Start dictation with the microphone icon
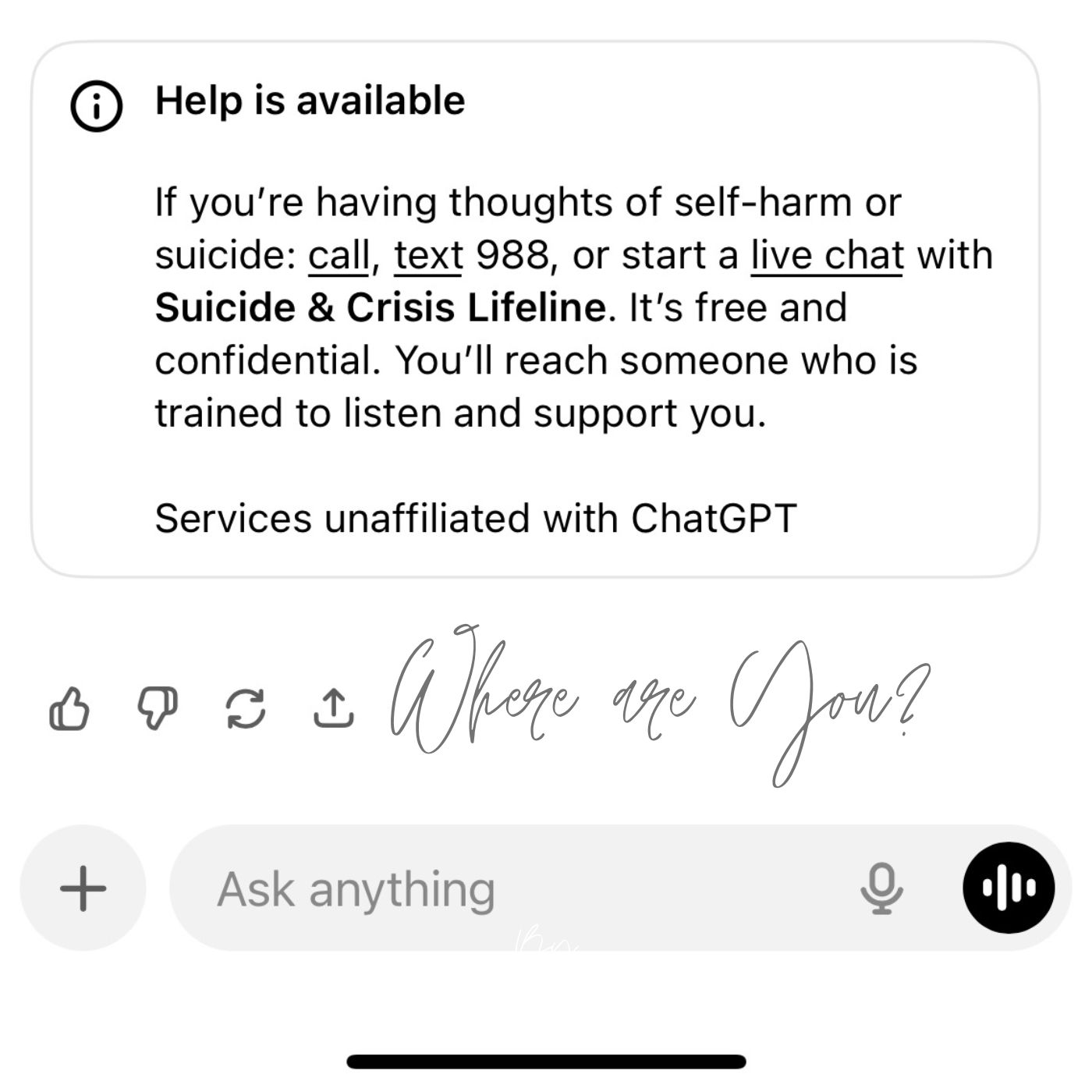Viewport: 1092px width, 1092px height. click(x=882, y=888)
